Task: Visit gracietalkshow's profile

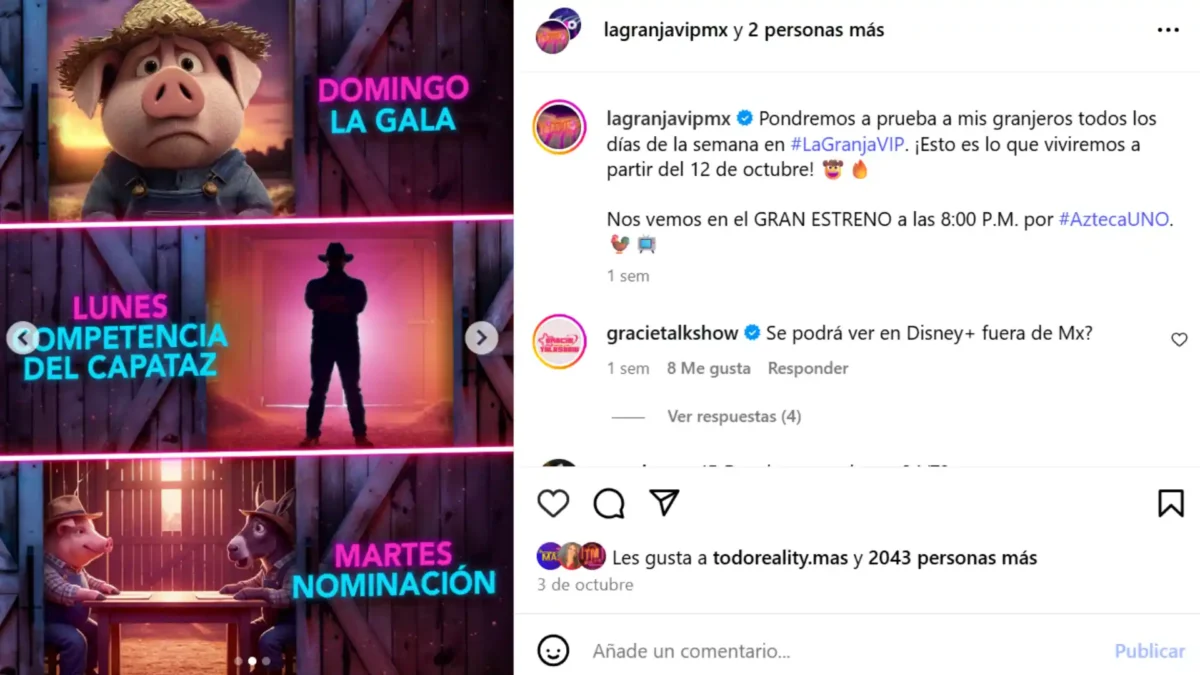Action: (x=672, y=333)
